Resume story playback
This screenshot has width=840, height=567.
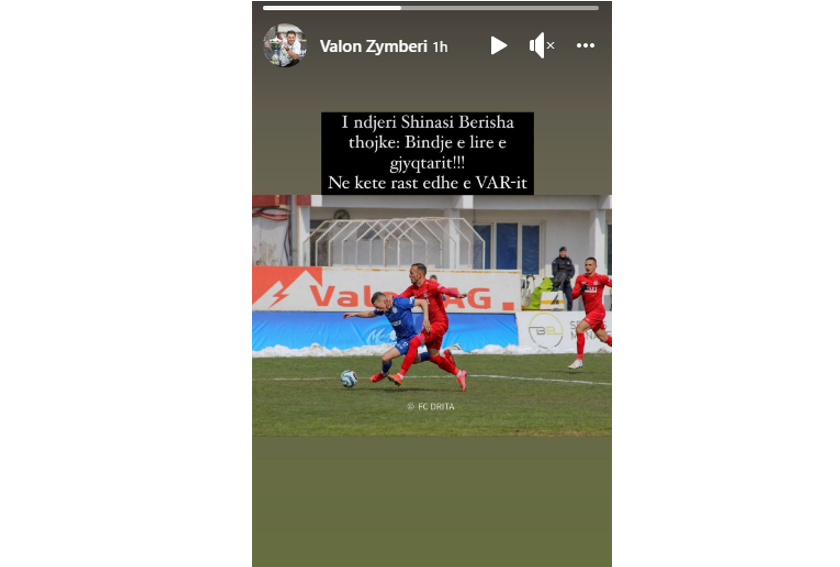pos(498,45)
